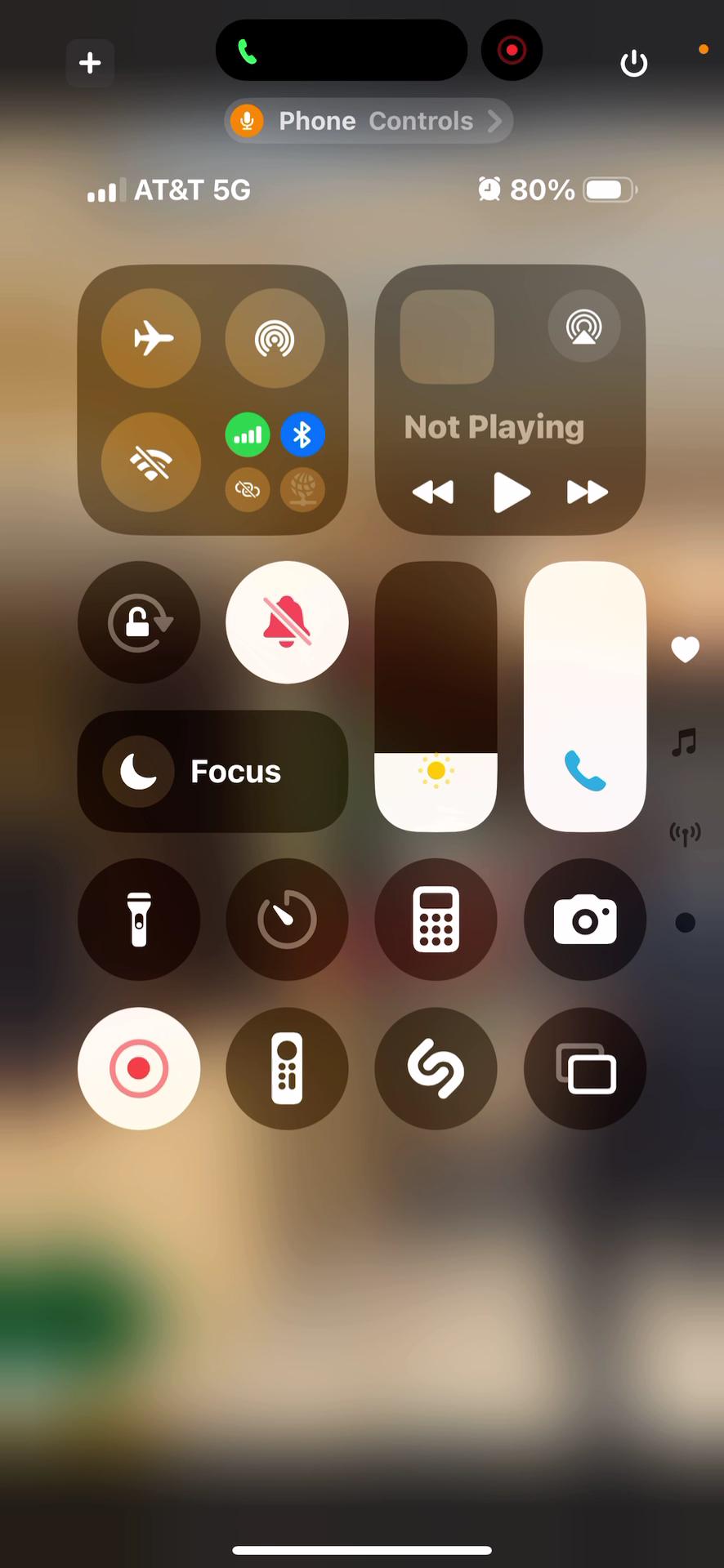Open AirPlay audio output options
The image size is (724, 1568).
click(583, 327)
